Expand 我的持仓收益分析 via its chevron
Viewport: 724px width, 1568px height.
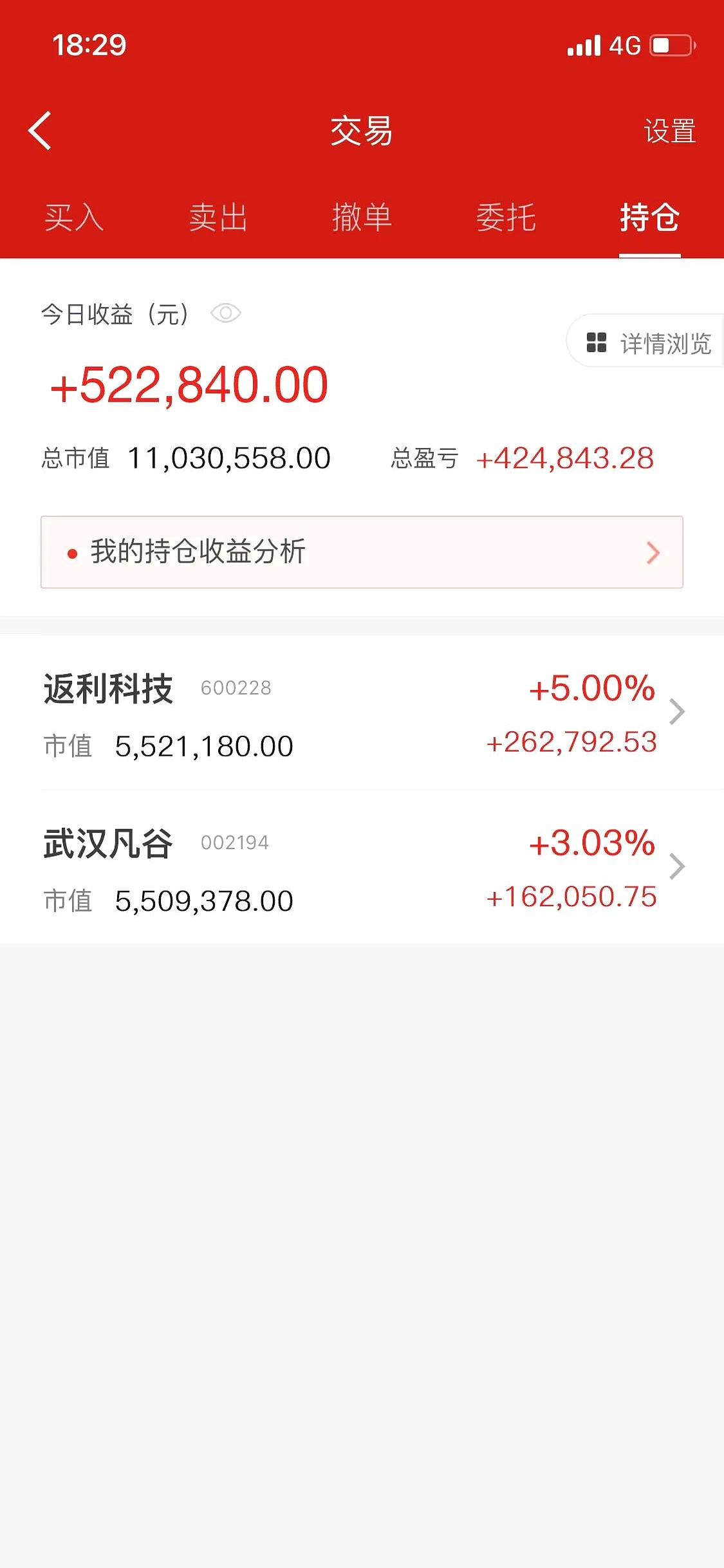[x=654, y=553]
